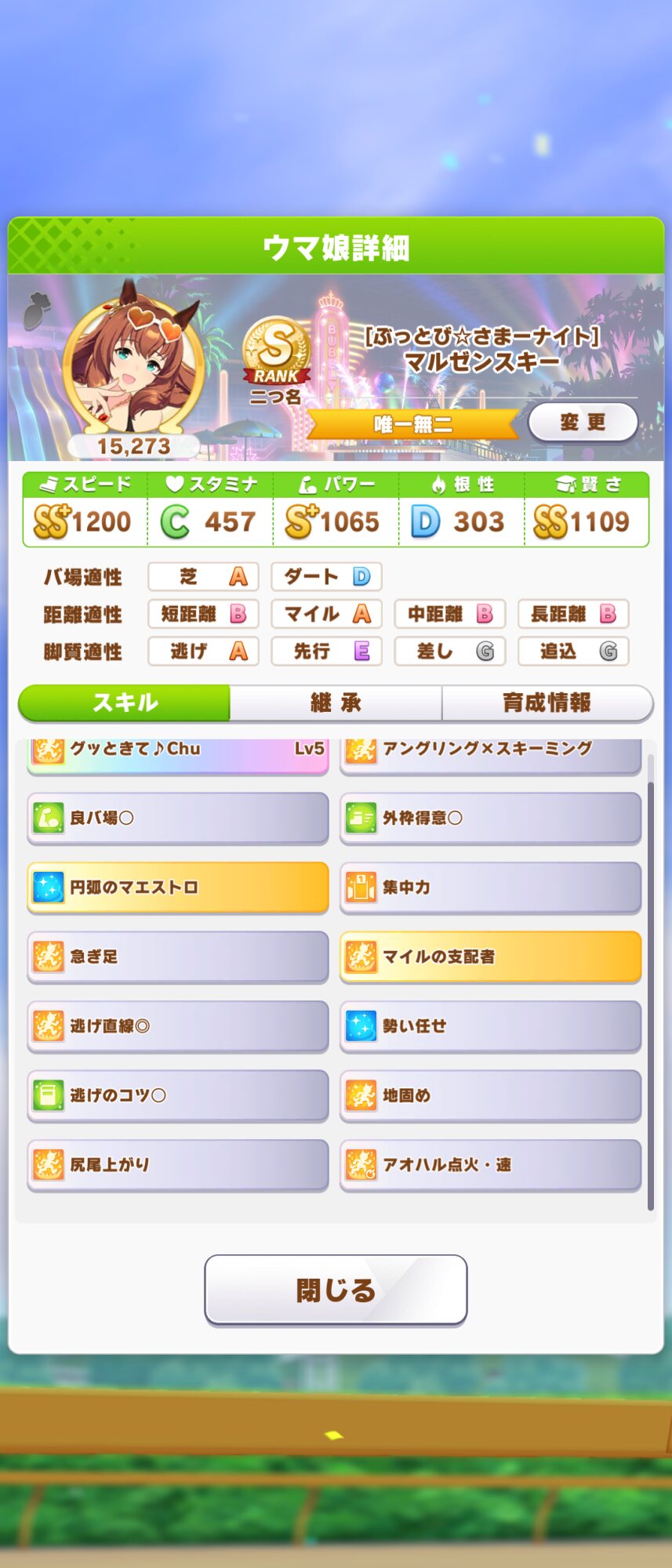This screenshot has width=672, height=1568.
Task: Check the 地固め skill
Action: 490,1095
